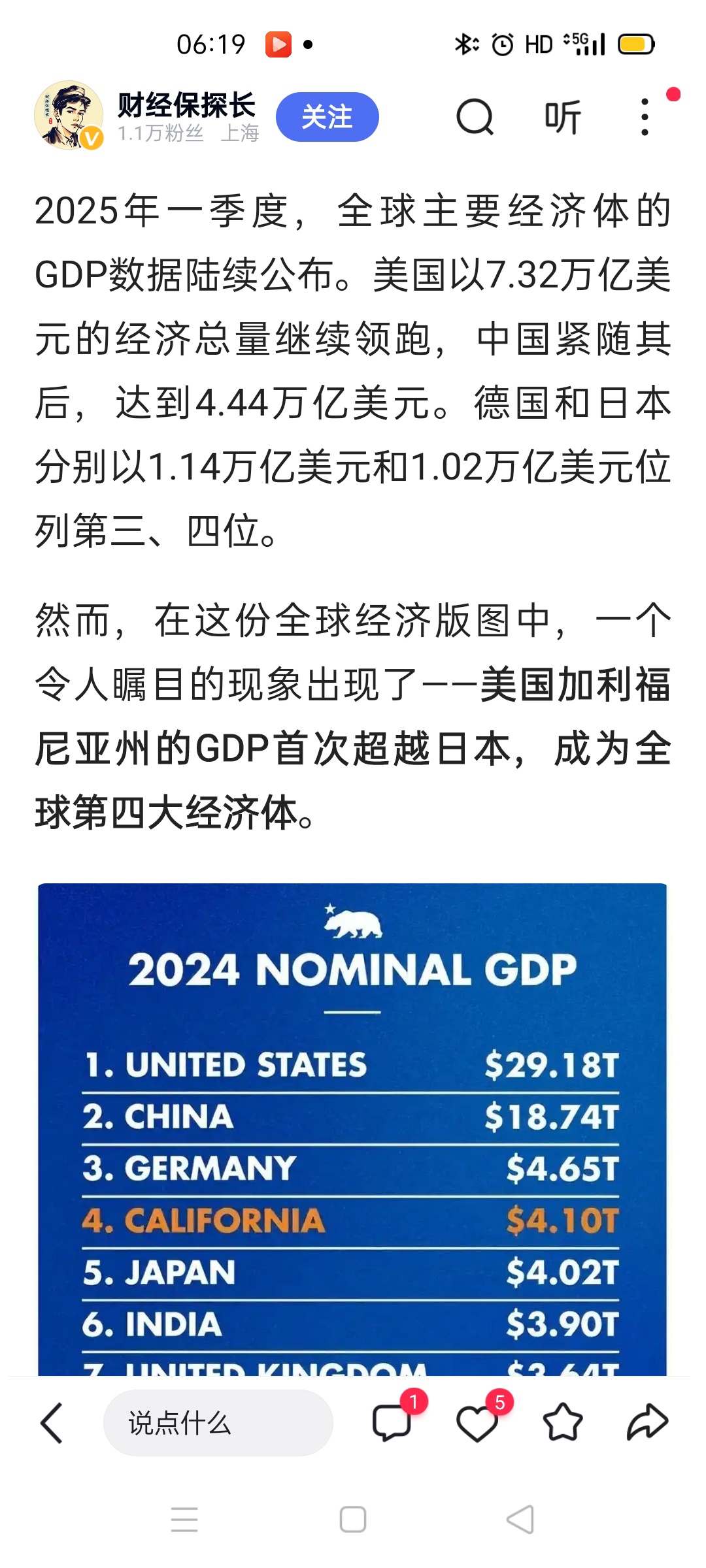View the 2024 Nominal GDP image
The width and height of the screenshot is (706, 1568).
(352, 1130)
